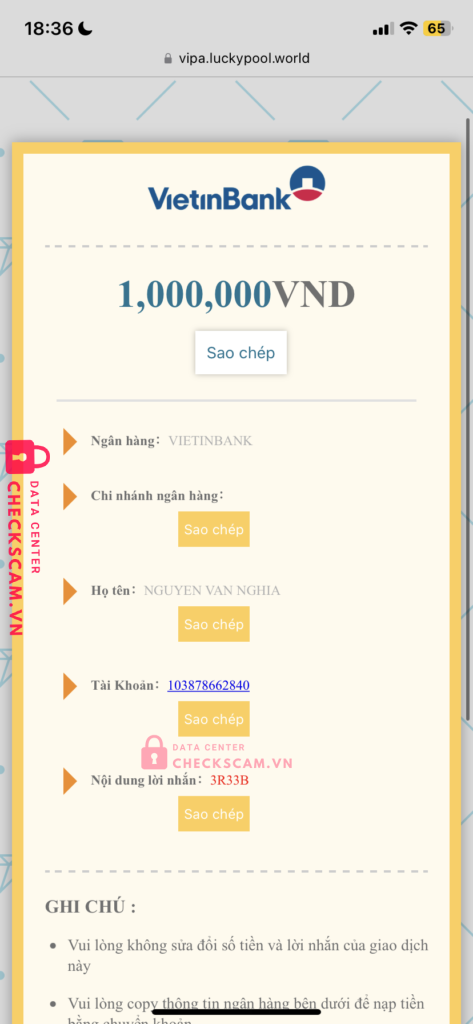473x1024 pixels.
Task: Tap the vipa.luckypool.world address bar
Action: pos(236,58)
